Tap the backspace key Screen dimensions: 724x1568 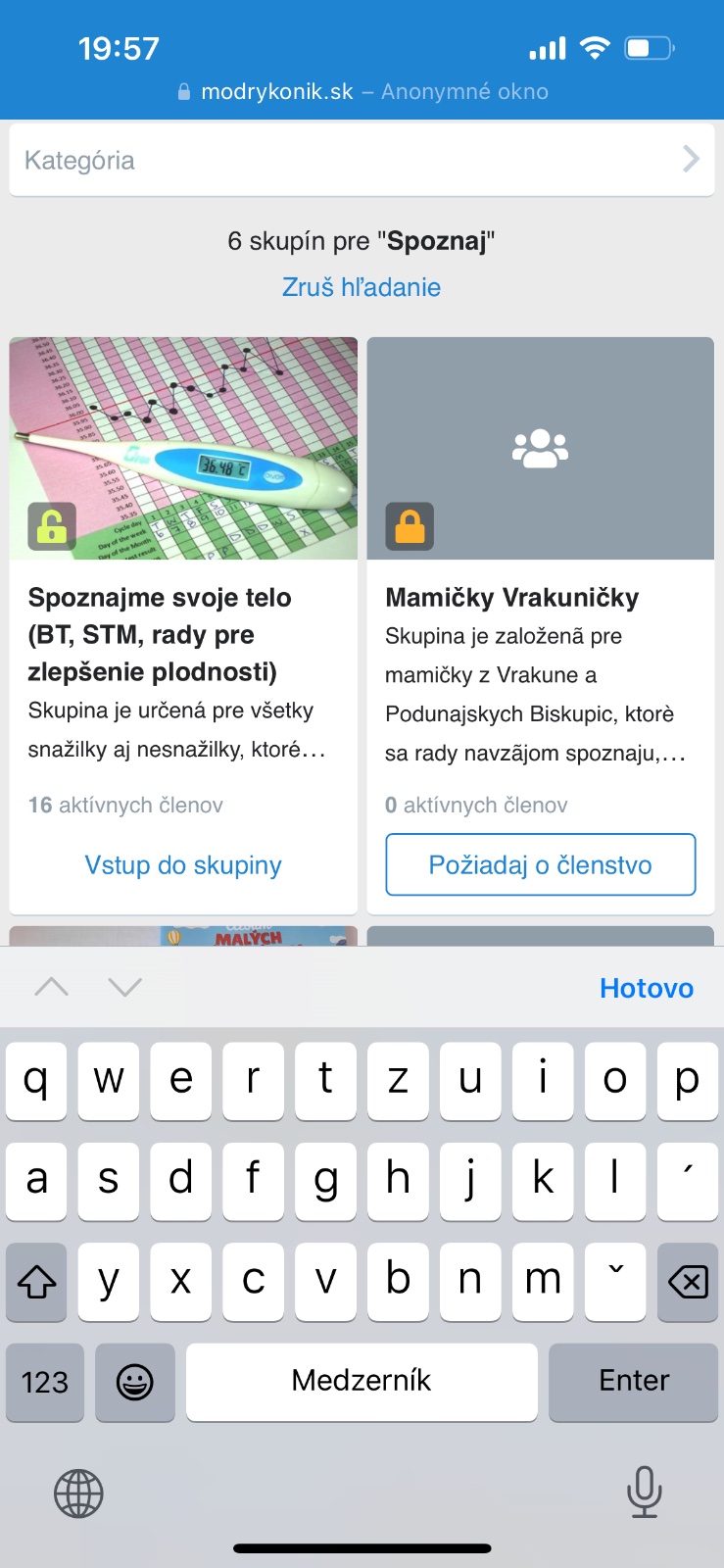click(687, 1281)
